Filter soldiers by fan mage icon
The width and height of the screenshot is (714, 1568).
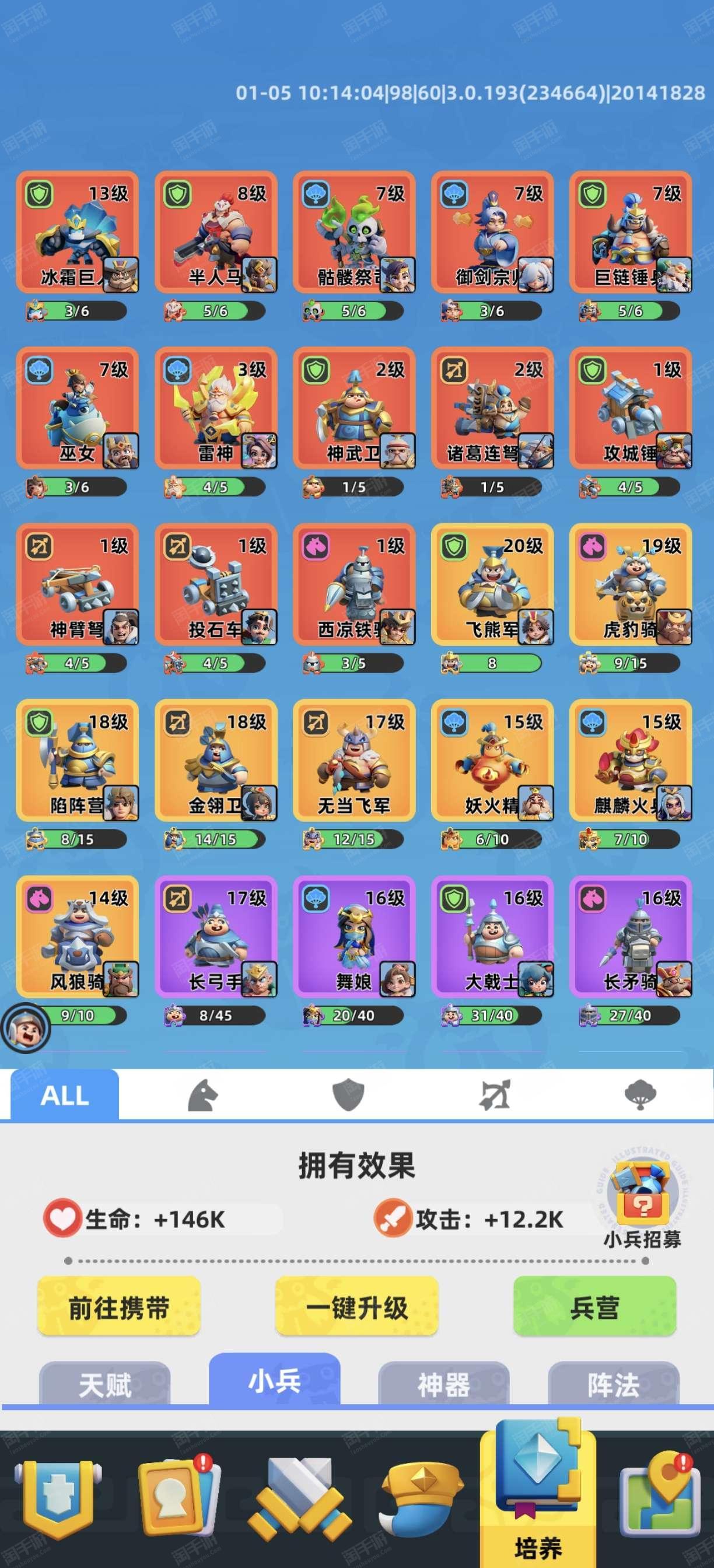(640, 1095)
